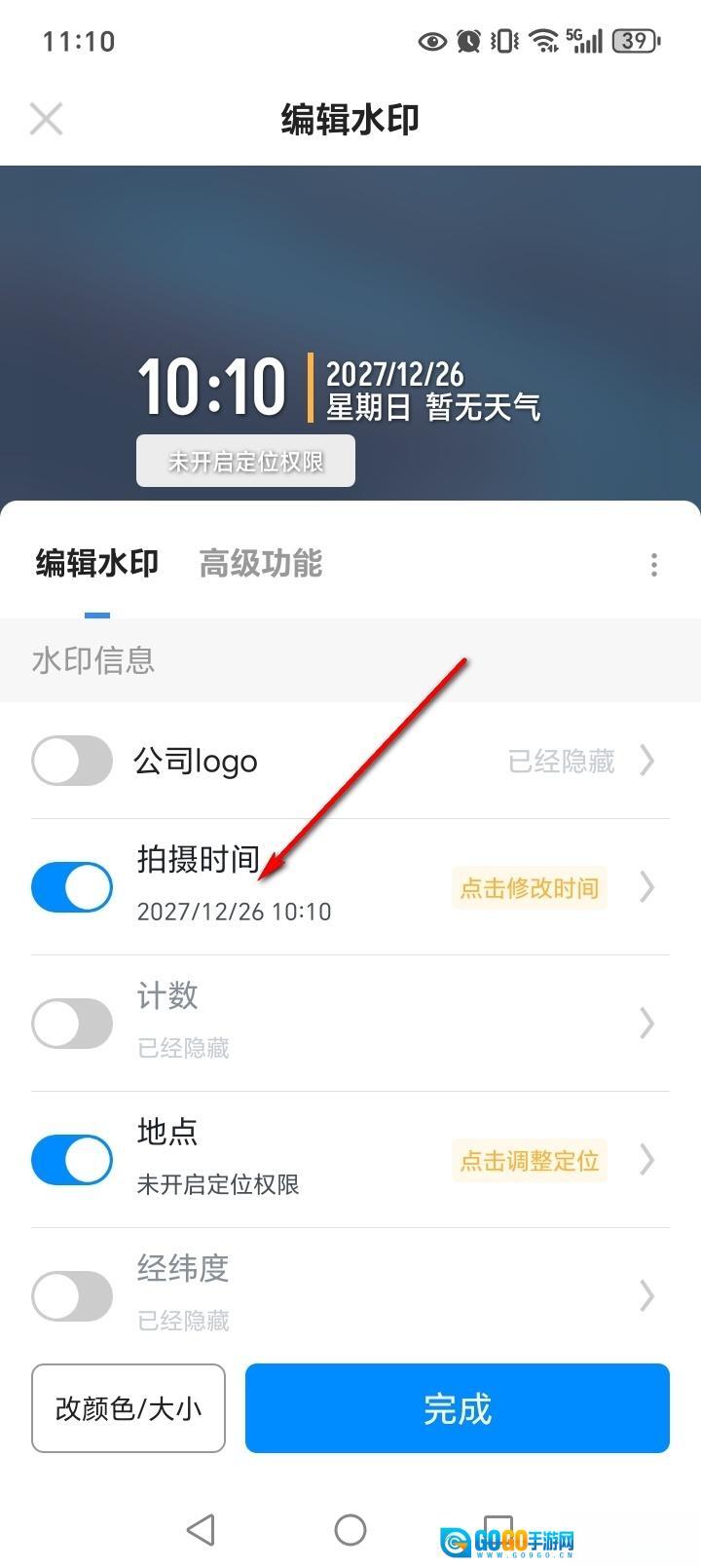Select the 编辑水印 tab
Viewport: 701px width, 1568px height.
97,564
